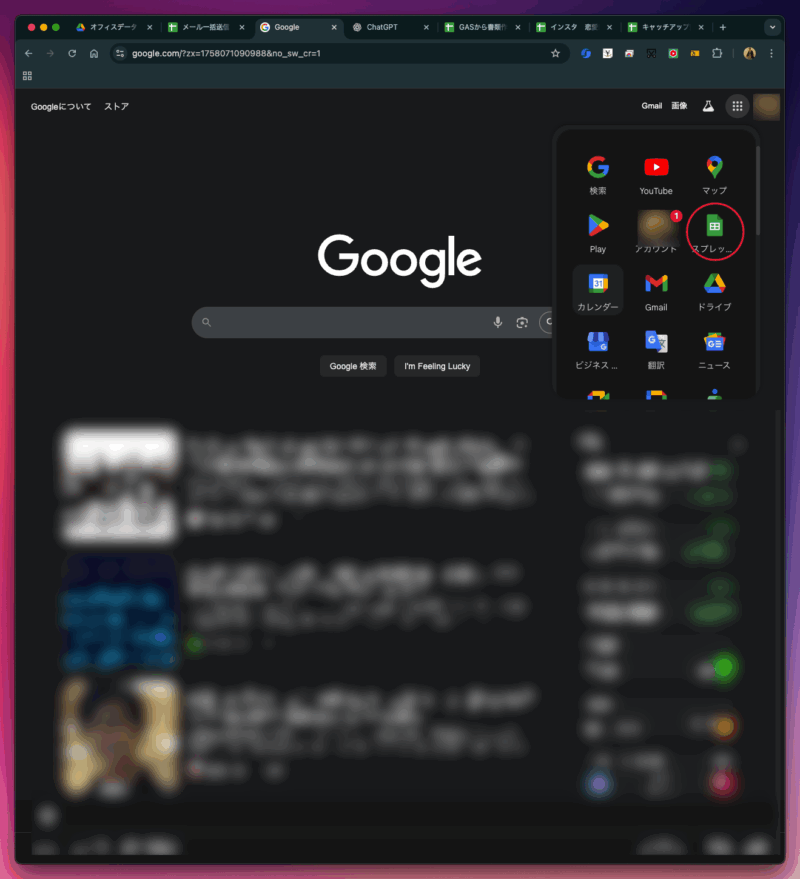Close the Google apps grid launcher
This screenshot has width=800, height=879.
coord(737,106)
